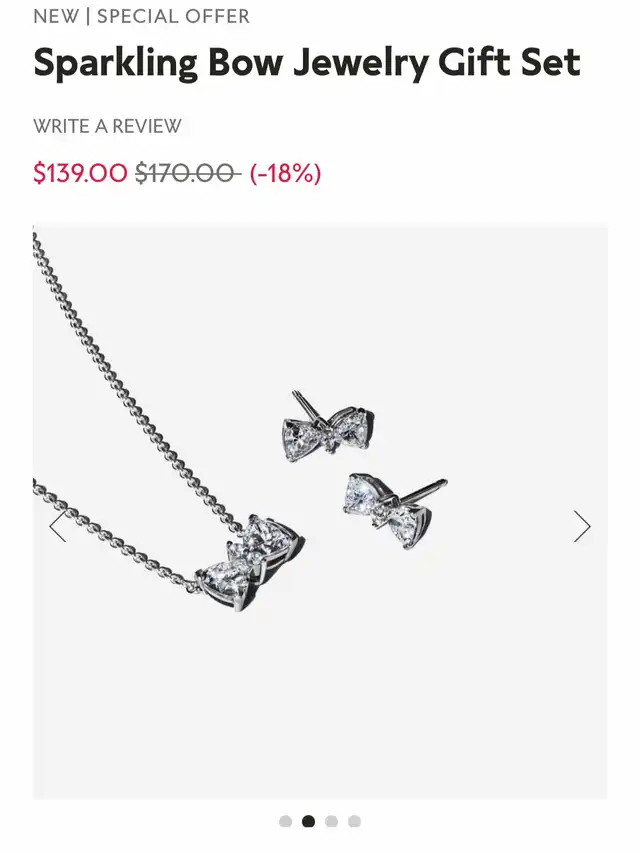Jump to the third image dot
Screen dimensions: 640x853
[x=331, y=821]
